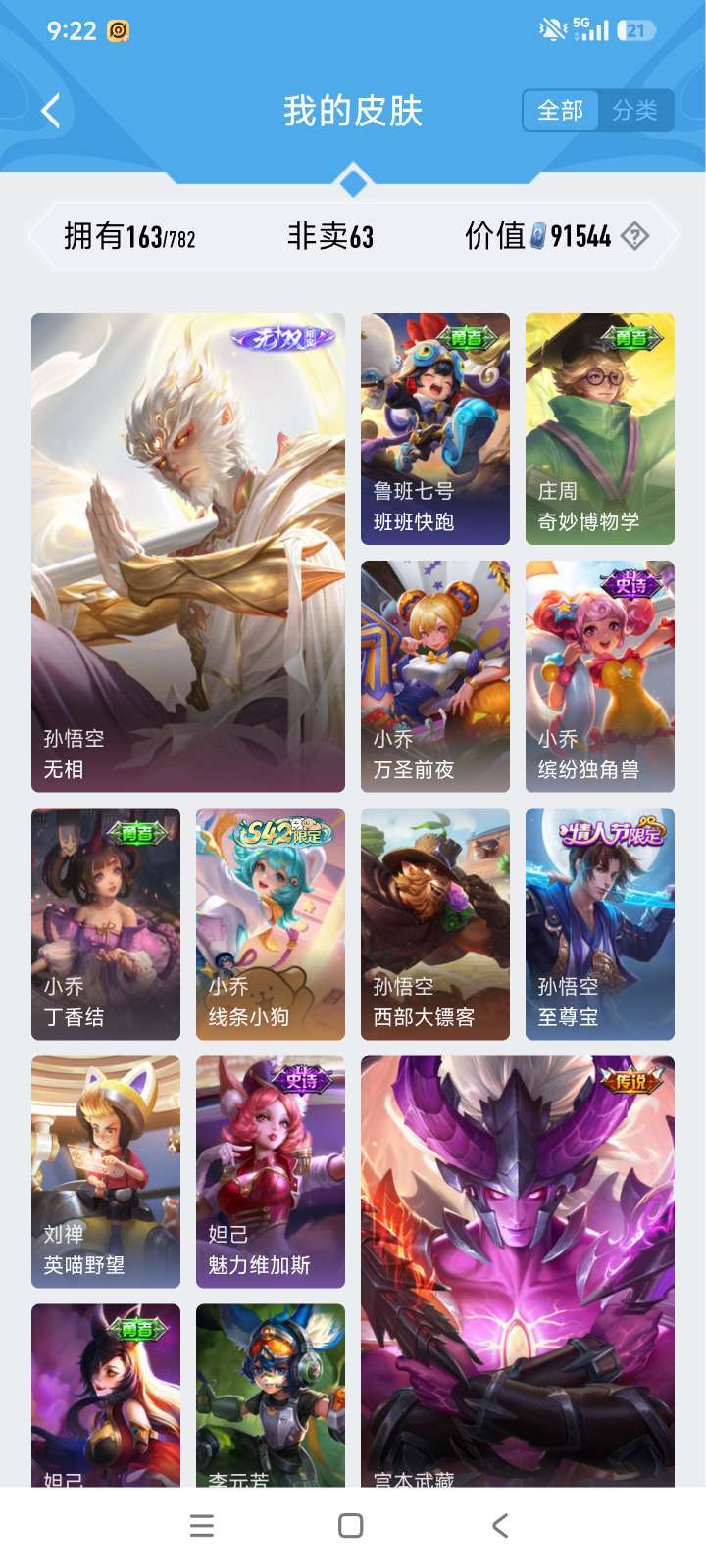This screenshot has width=706, height=1568.
Task: Tap the orange app icon beside the clock
Action: [x=118, y=30]
